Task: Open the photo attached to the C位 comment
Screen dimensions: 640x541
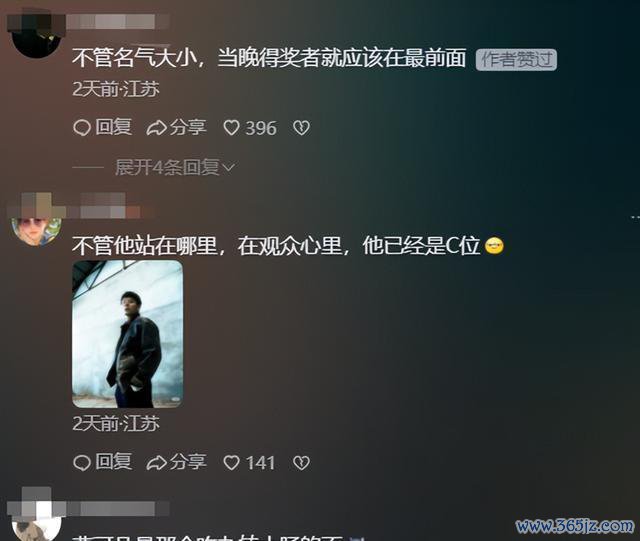Action: click(x=127, y=333)
